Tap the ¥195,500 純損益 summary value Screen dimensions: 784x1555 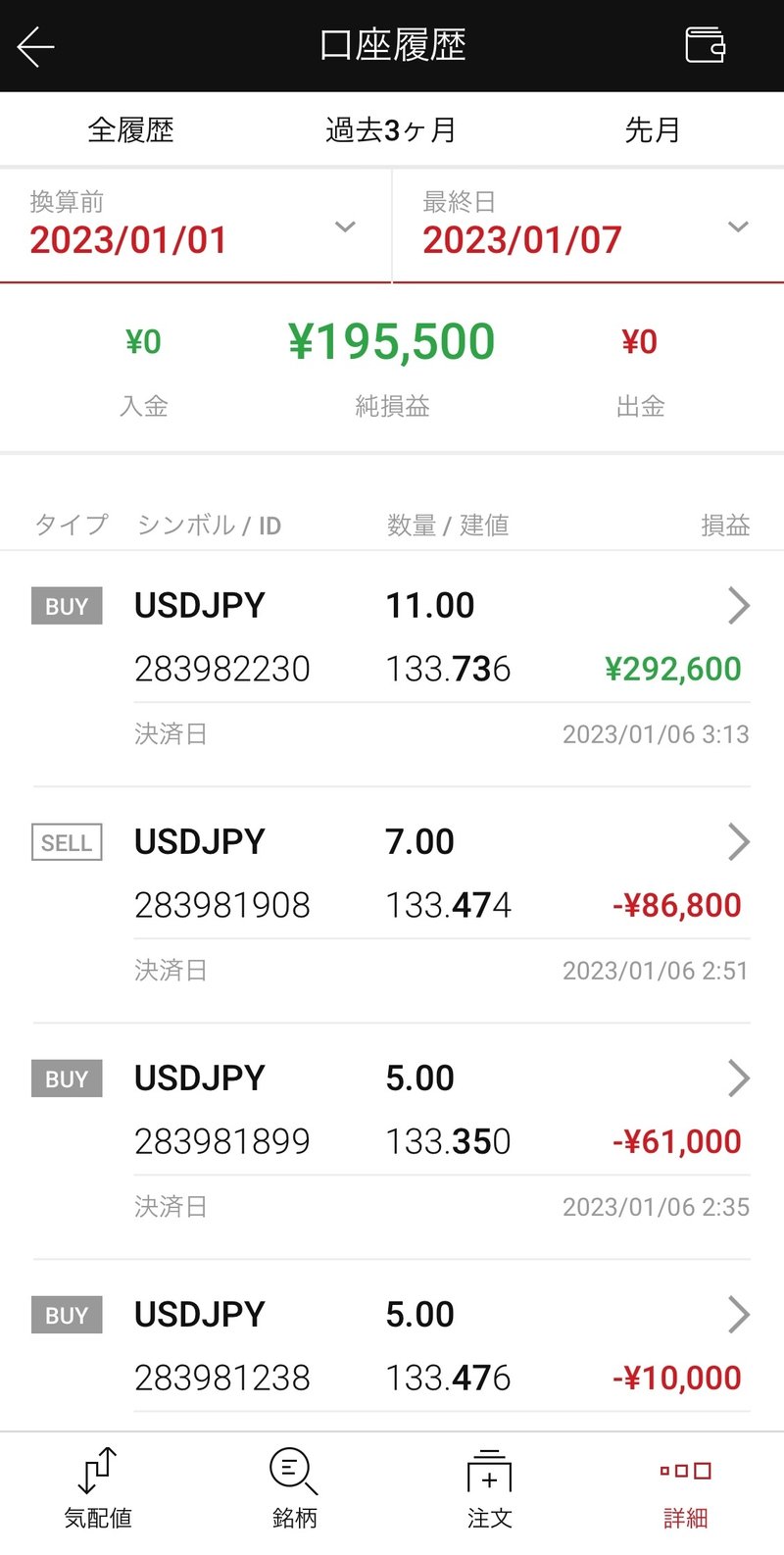point(391,341)
